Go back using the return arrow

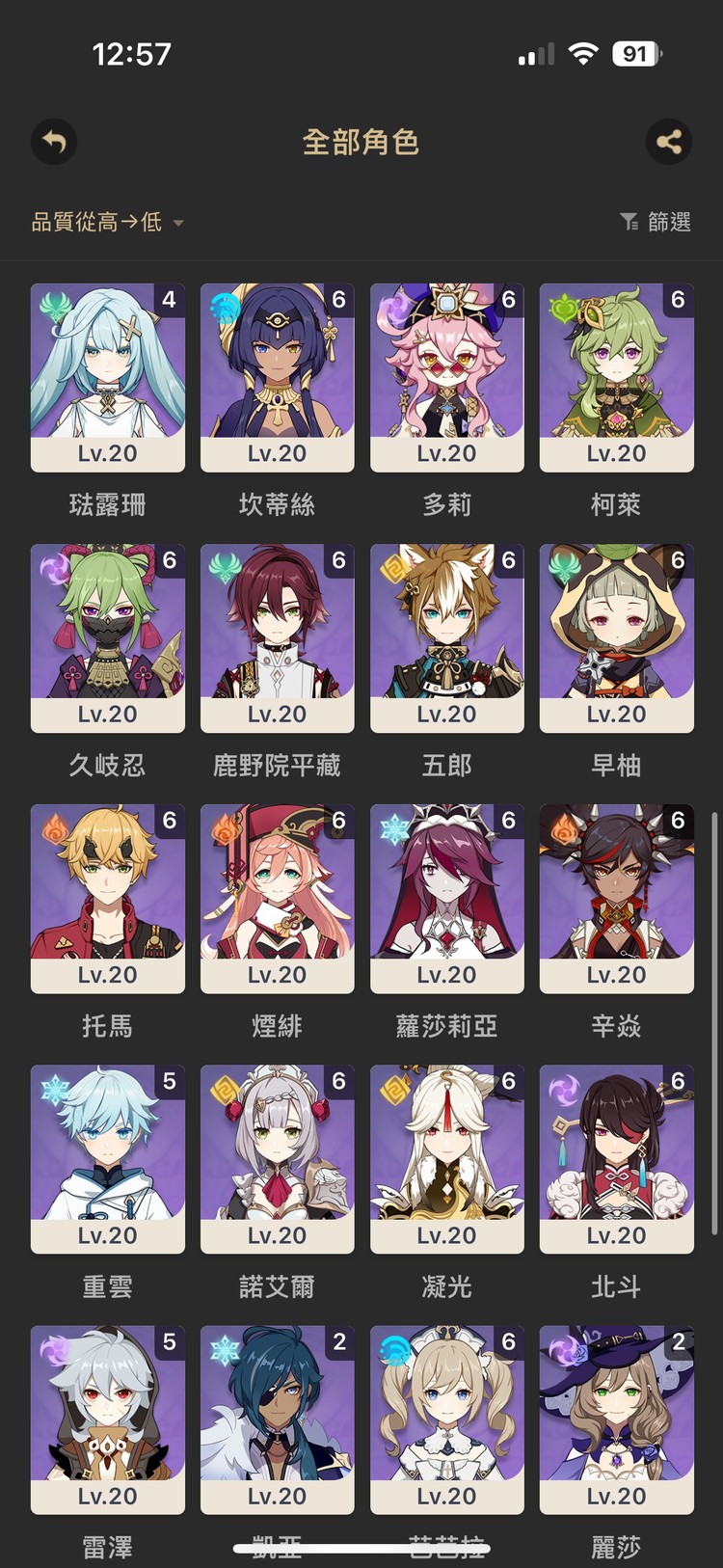[54, 143]
